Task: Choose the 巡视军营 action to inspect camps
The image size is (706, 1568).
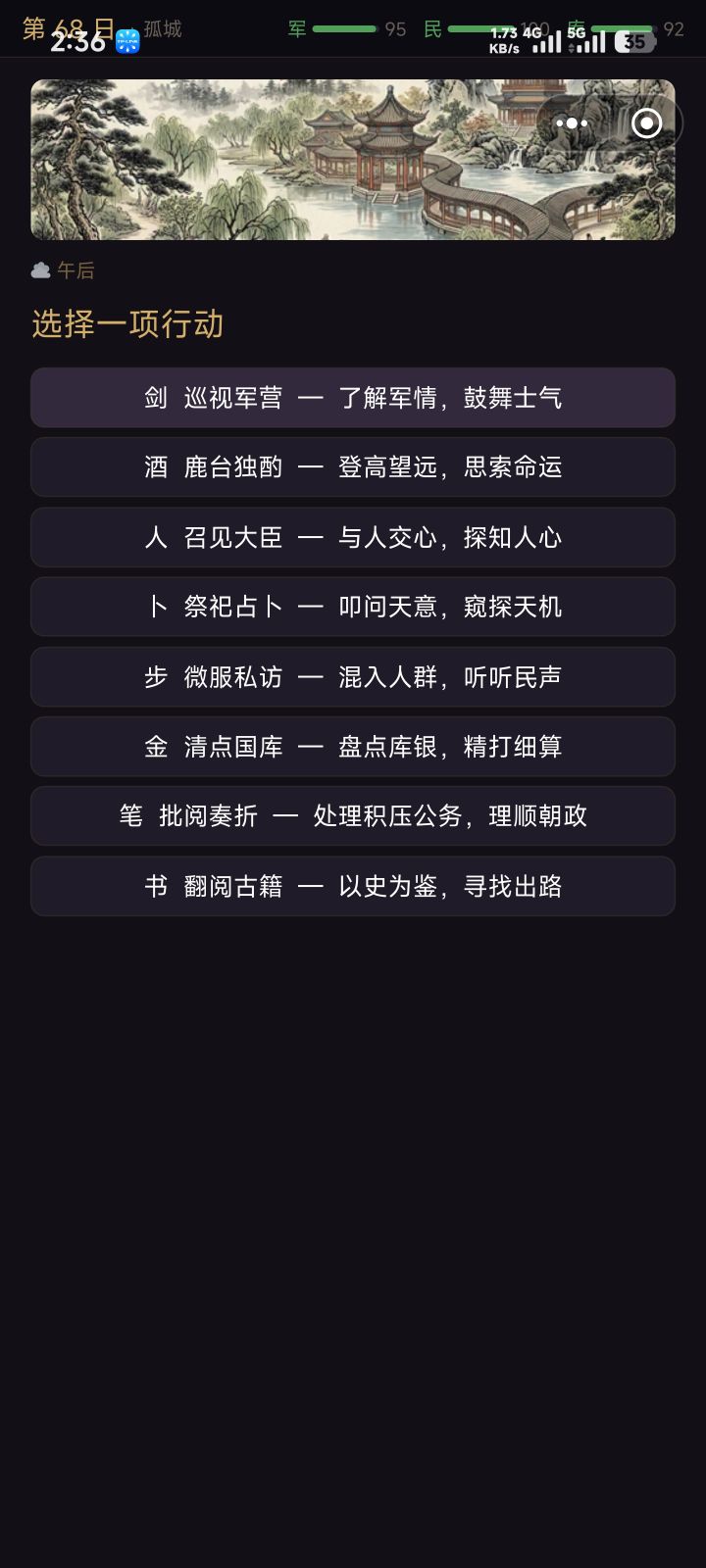Action: pyautogui.click(x=353, y=398)
